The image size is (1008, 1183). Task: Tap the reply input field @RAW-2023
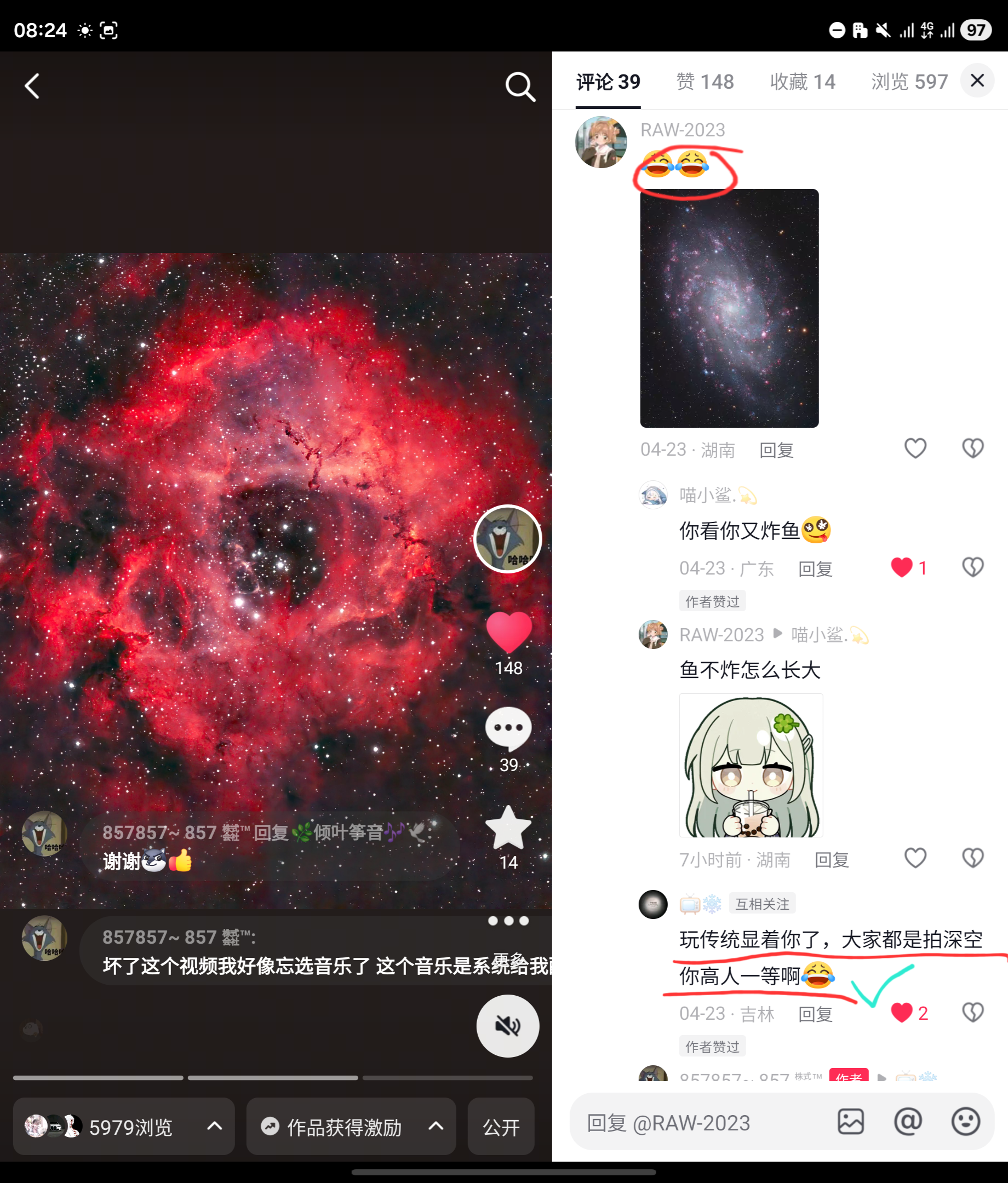[702, 1122]
